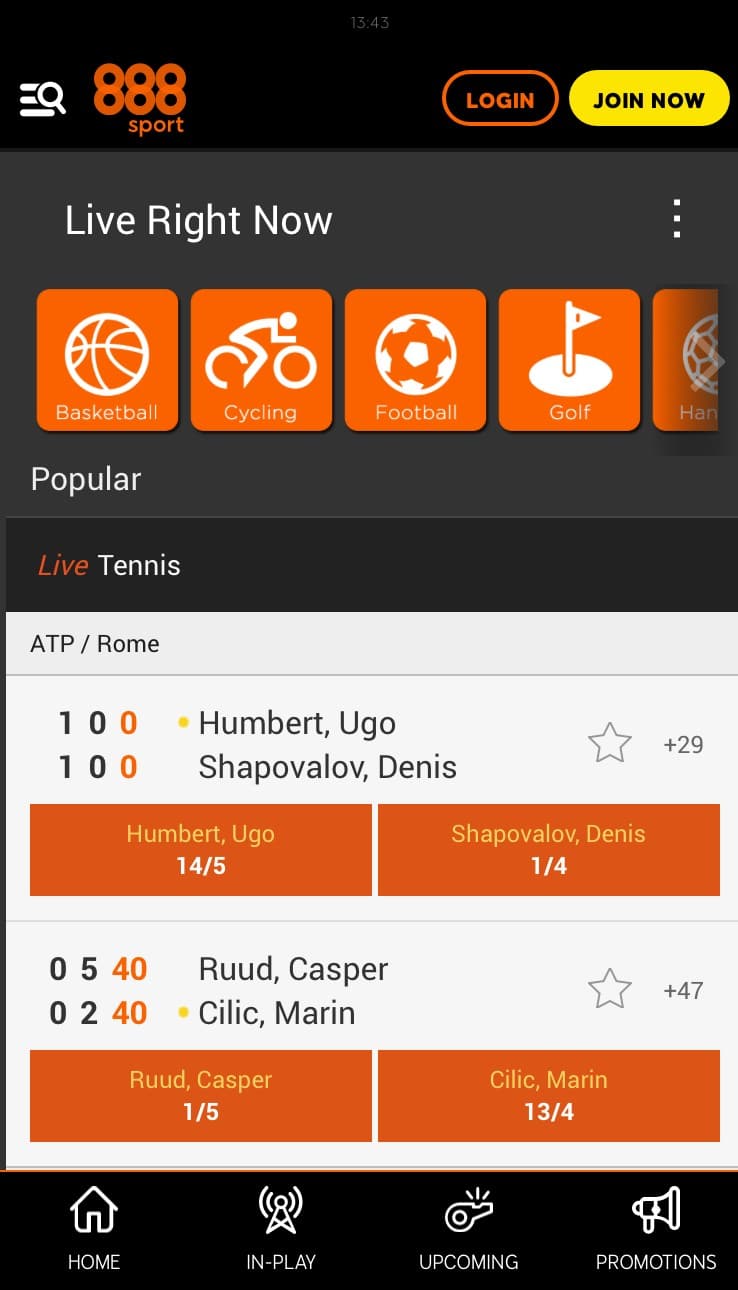The height and width of the screenshot is (1290, 738).
Task: Select the partially visible Handball icon
Action: (700, 358)
